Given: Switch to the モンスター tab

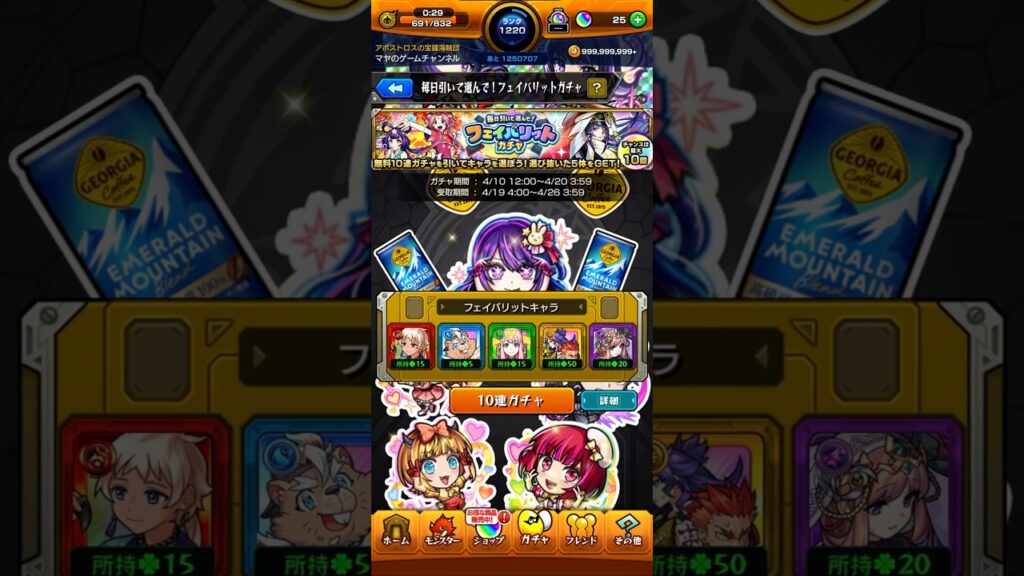Looking at the screenshot, I should coord(442,532).
